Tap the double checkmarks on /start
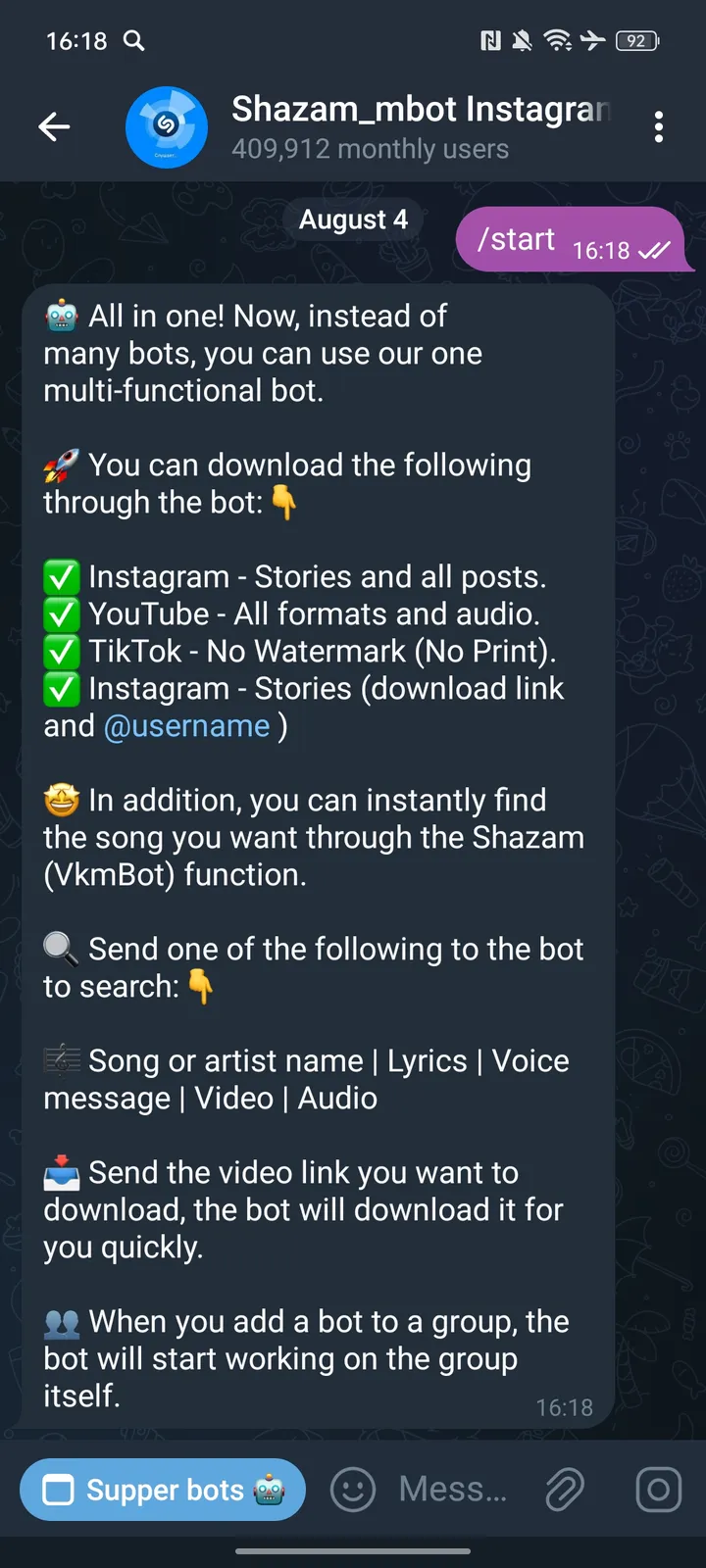This screenshot has width=706, height=1568. pos(655,252)
